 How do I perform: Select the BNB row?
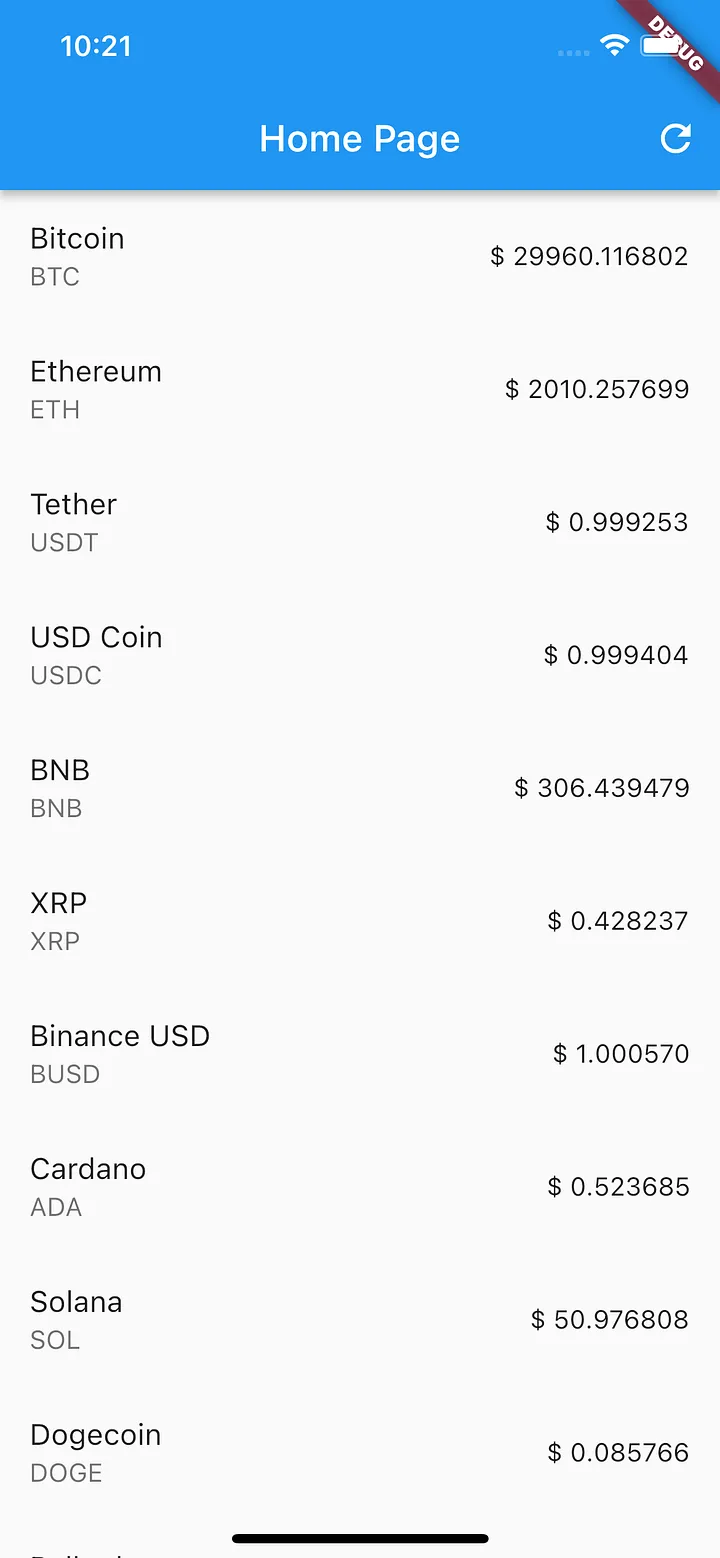[360, 787]
